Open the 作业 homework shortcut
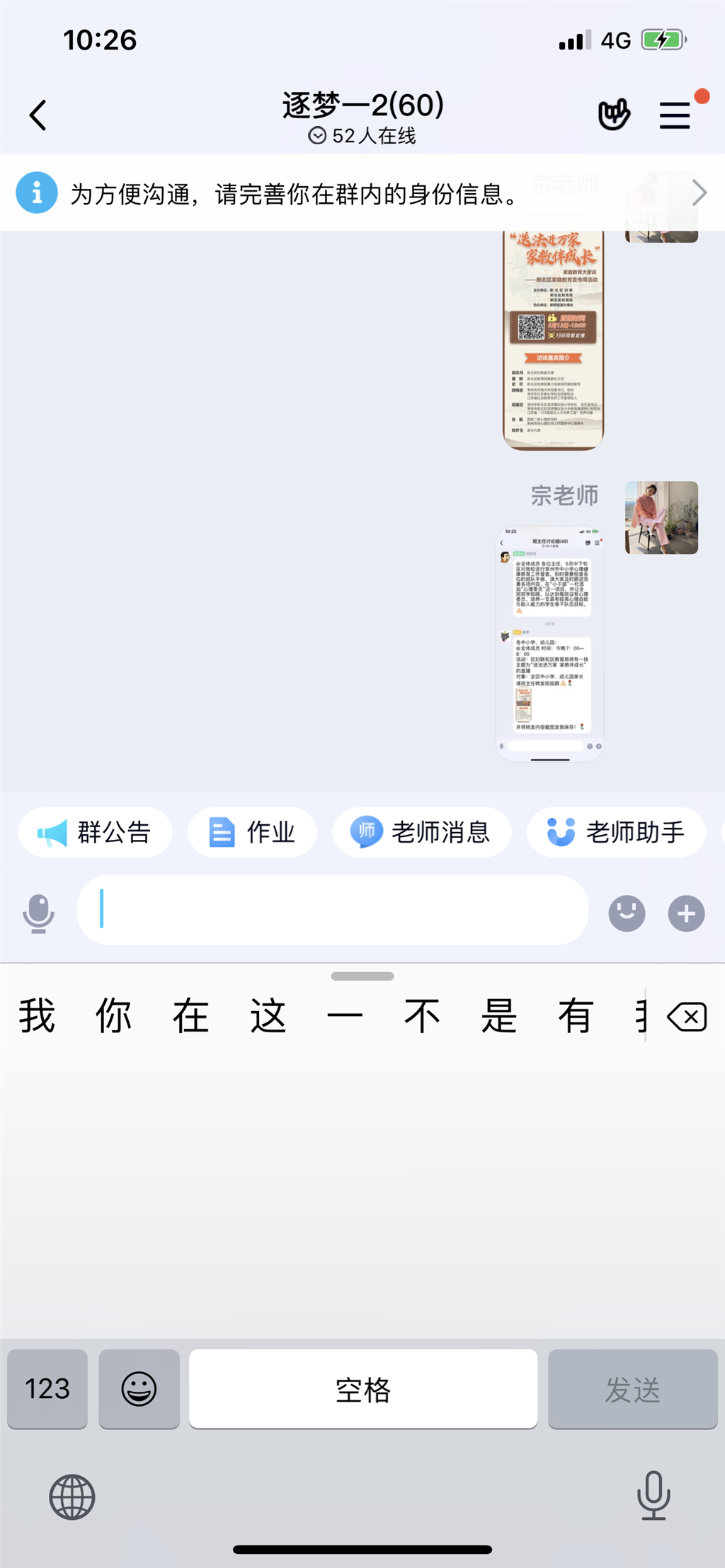Screen dimensions: 725x1568 click(x=252, y=832)
